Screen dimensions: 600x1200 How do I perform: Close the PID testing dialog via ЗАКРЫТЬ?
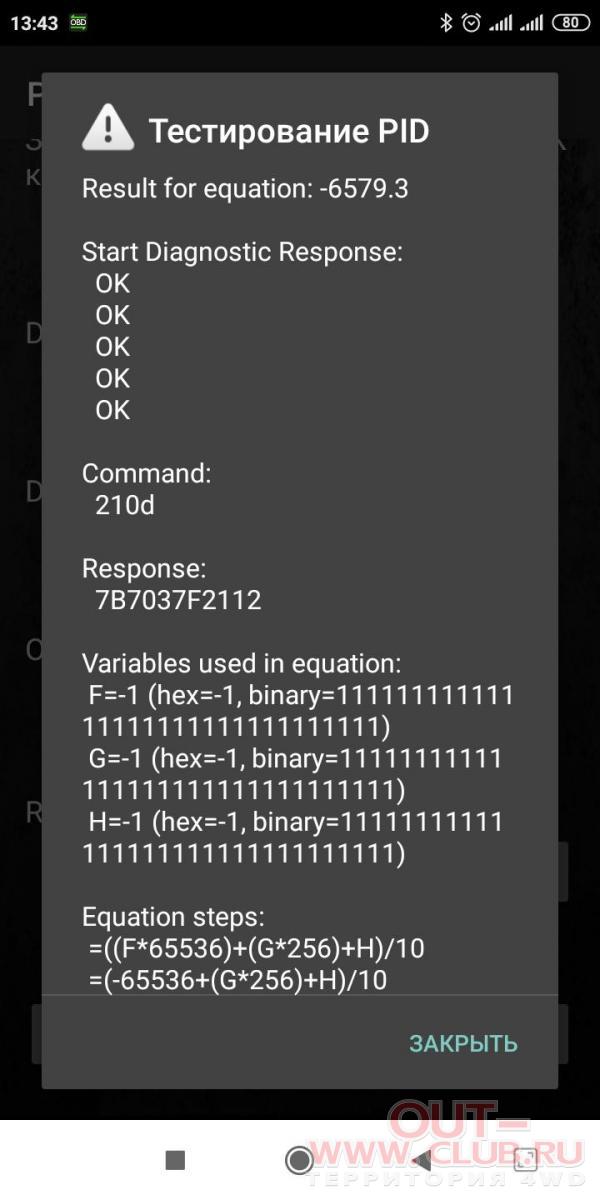pyautogui.click(x=463, y=1043)
